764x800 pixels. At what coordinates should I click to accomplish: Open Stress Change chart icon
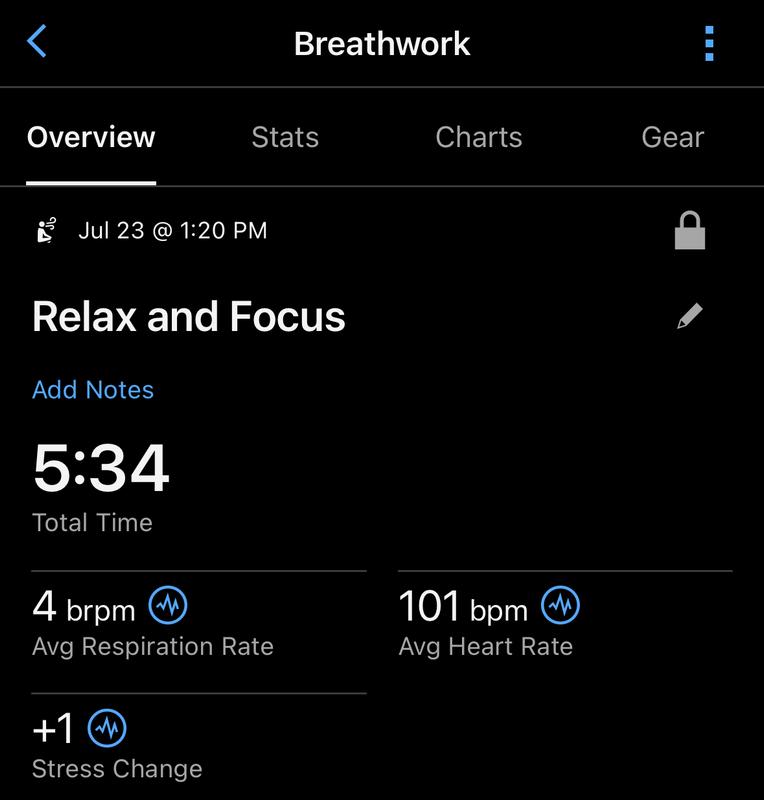(107, 729)
